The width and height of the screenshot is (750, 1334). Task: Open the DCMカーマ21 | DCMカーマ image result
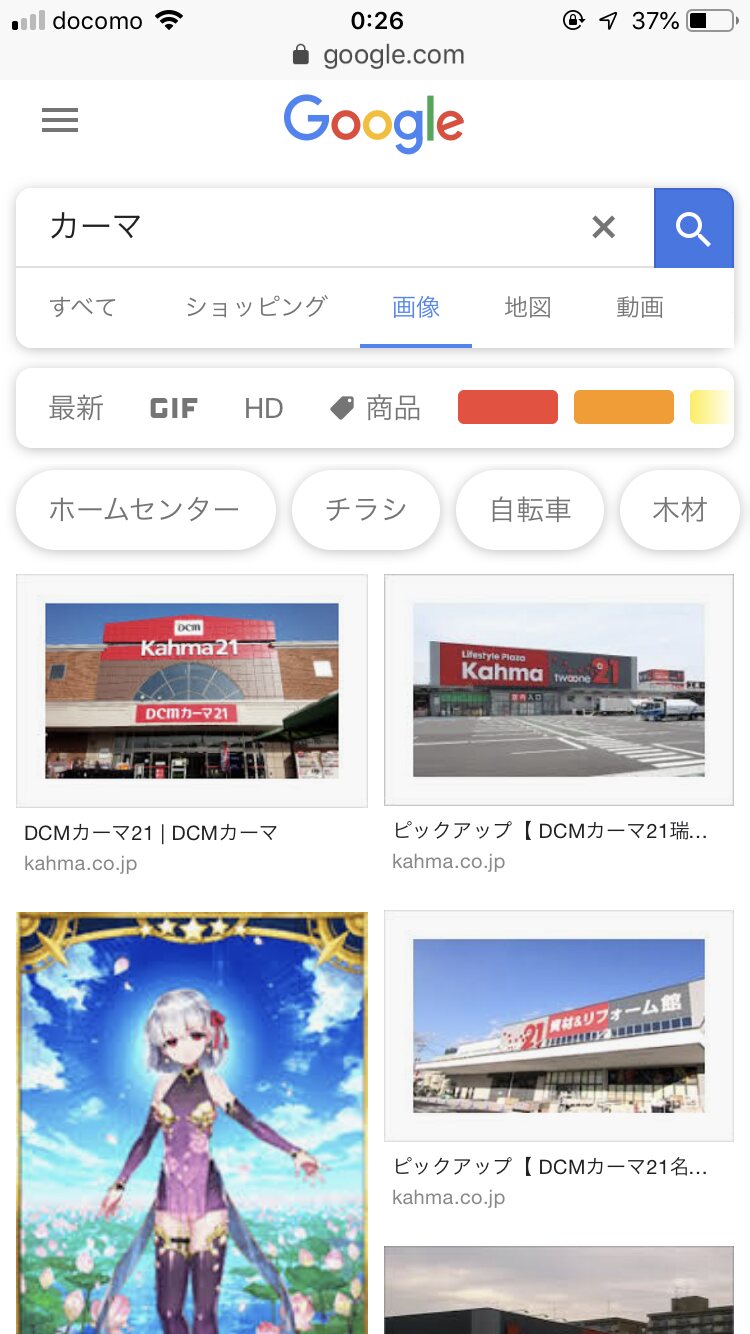point(192,691)
